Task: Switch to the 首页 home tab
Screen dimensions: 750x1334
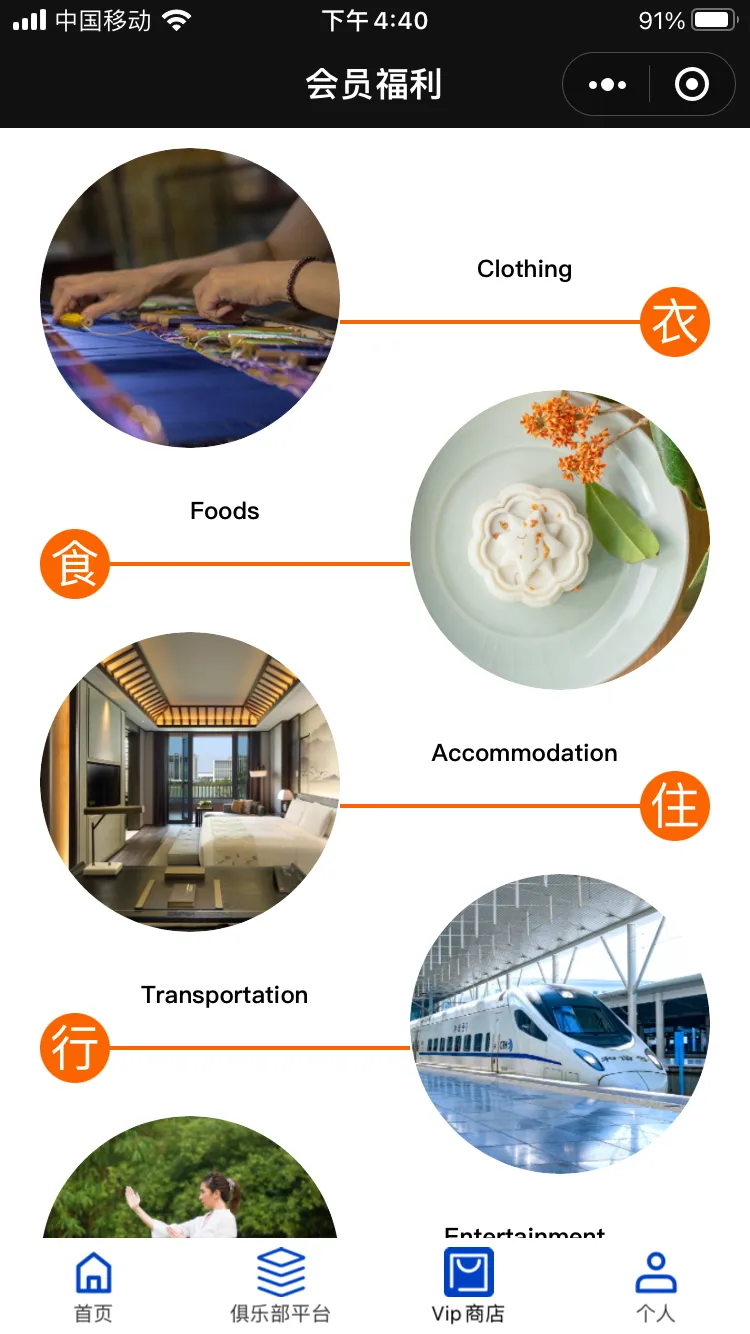Action: pos(94,1286)
